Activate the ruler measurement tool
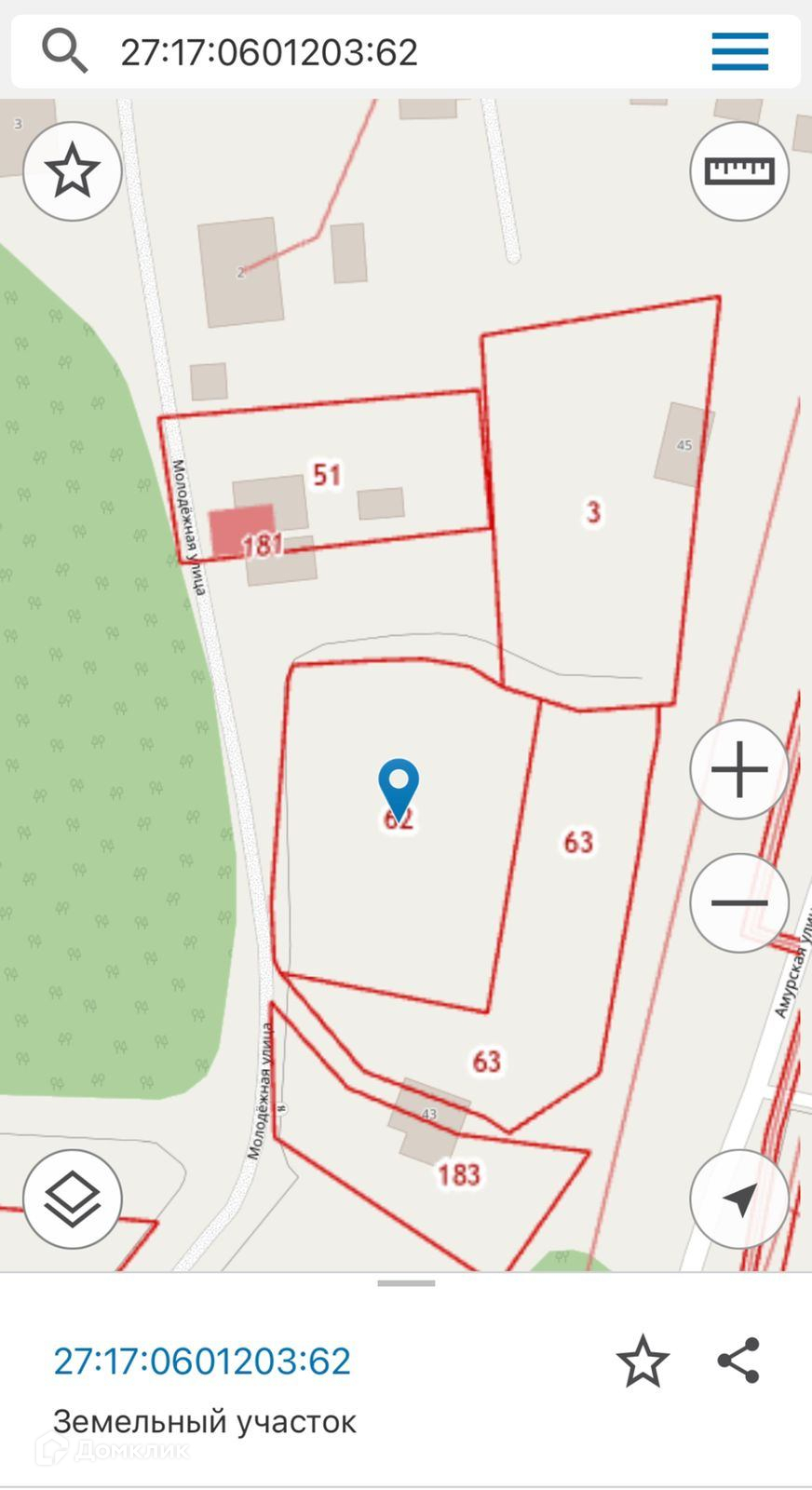Screen dimensions: 812x1490 (739, 171)
